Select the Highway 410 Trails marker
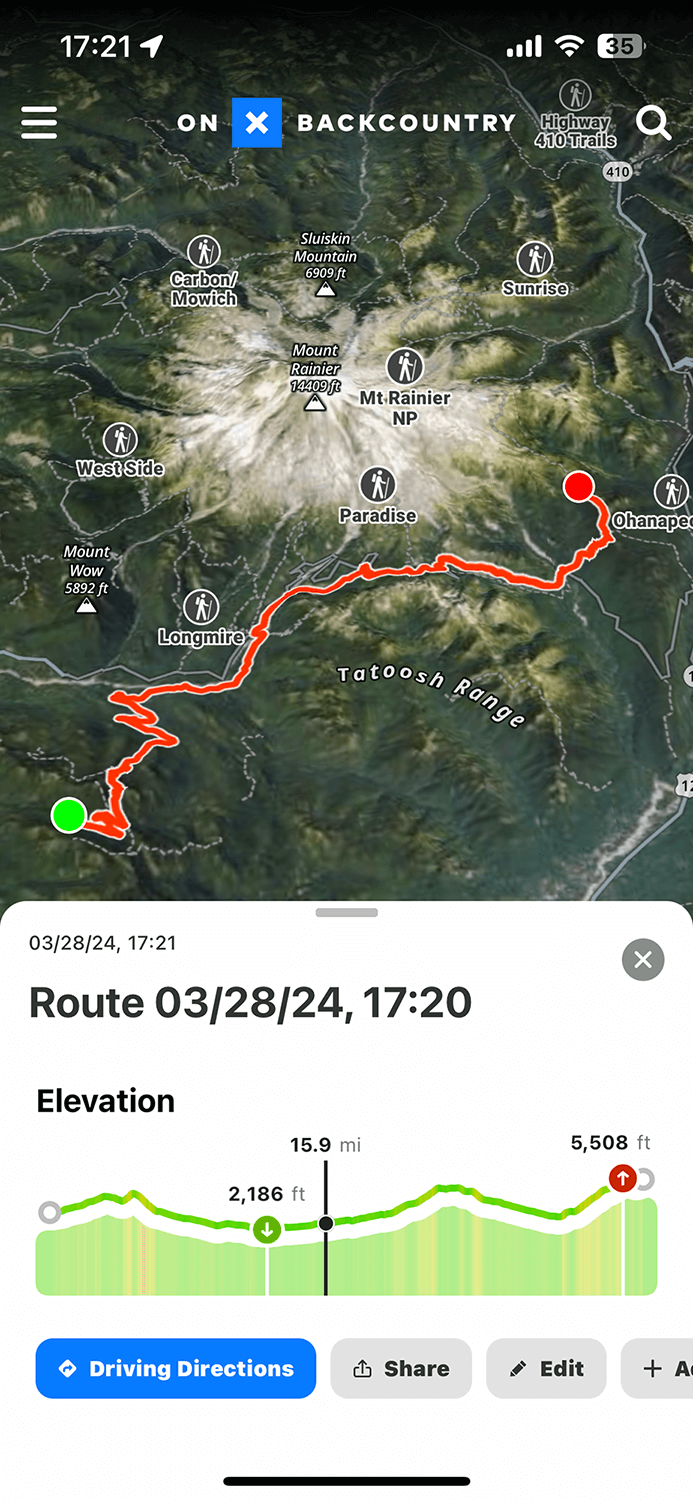Viewport: 693px width, 1500px height. point(574,96)
